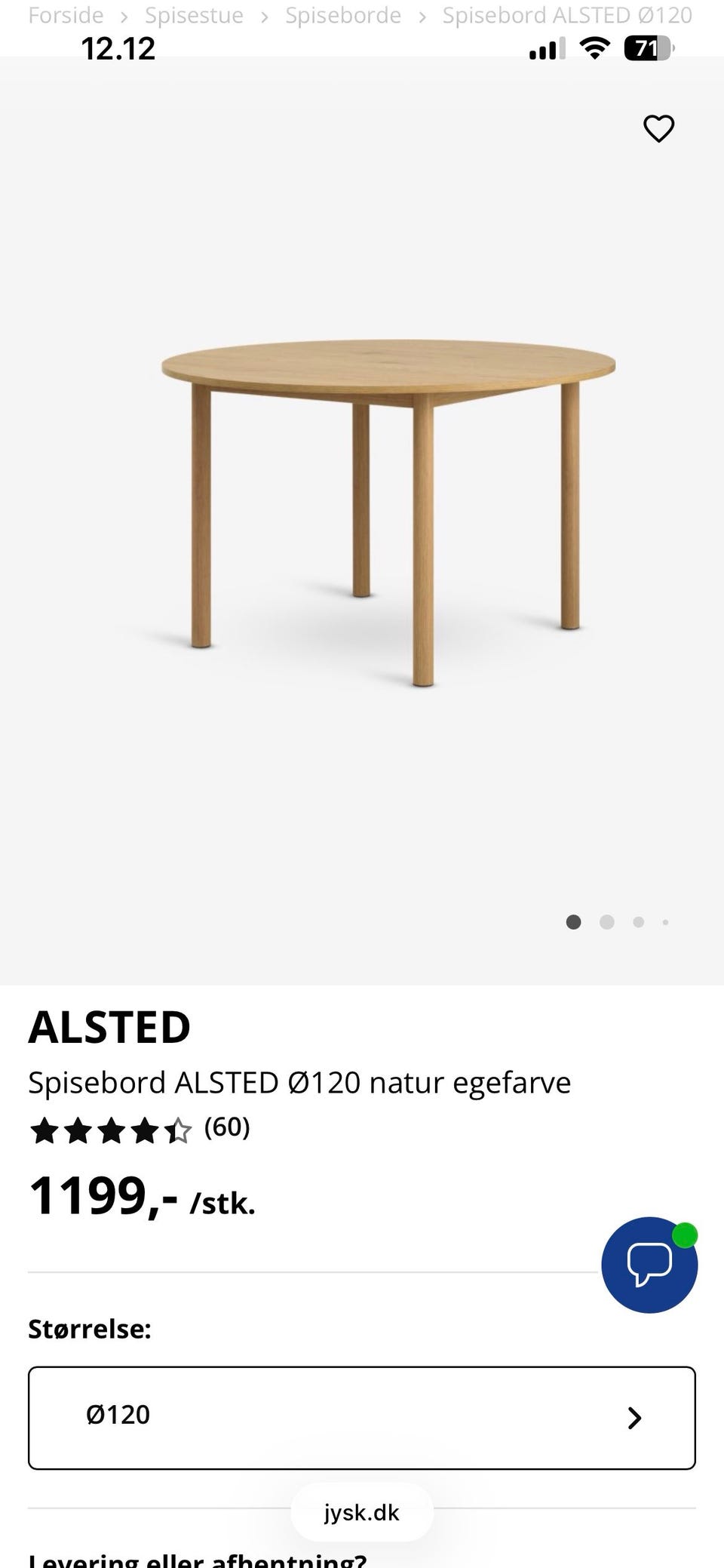Open the chat assistant bubble
Viewport: 724px width, 1568px height.
[x=649, y=1266]
